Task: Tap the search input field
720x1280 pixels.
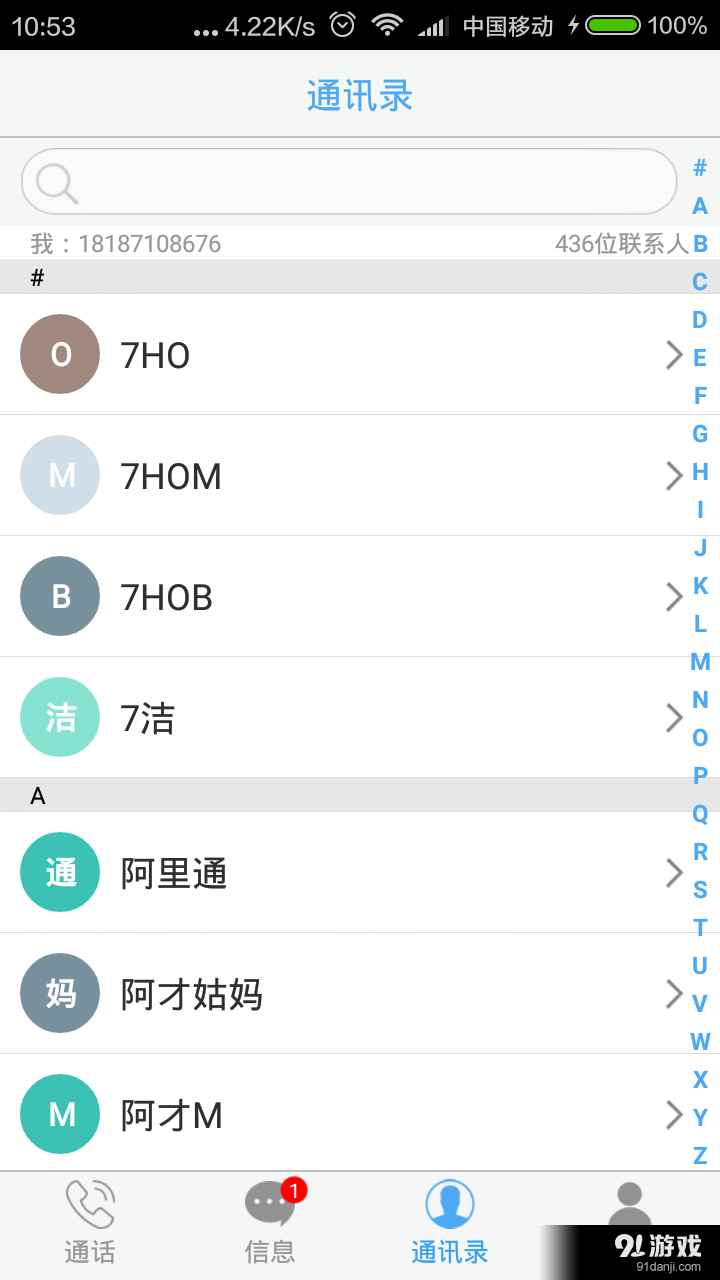Action: click(x=350, y=182)
